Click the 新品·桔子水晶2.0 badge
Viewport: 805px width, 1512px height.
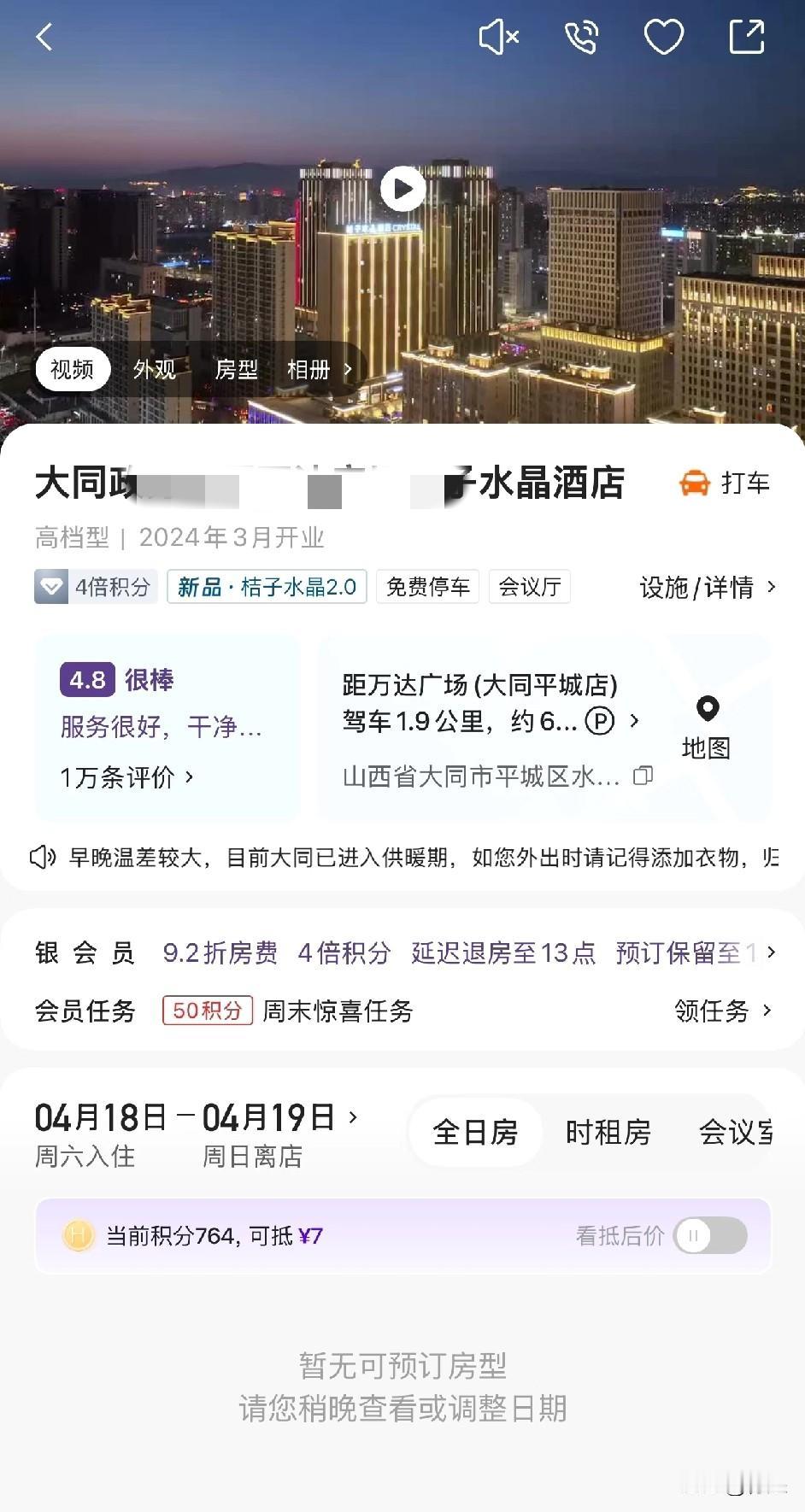coord(266,587)
